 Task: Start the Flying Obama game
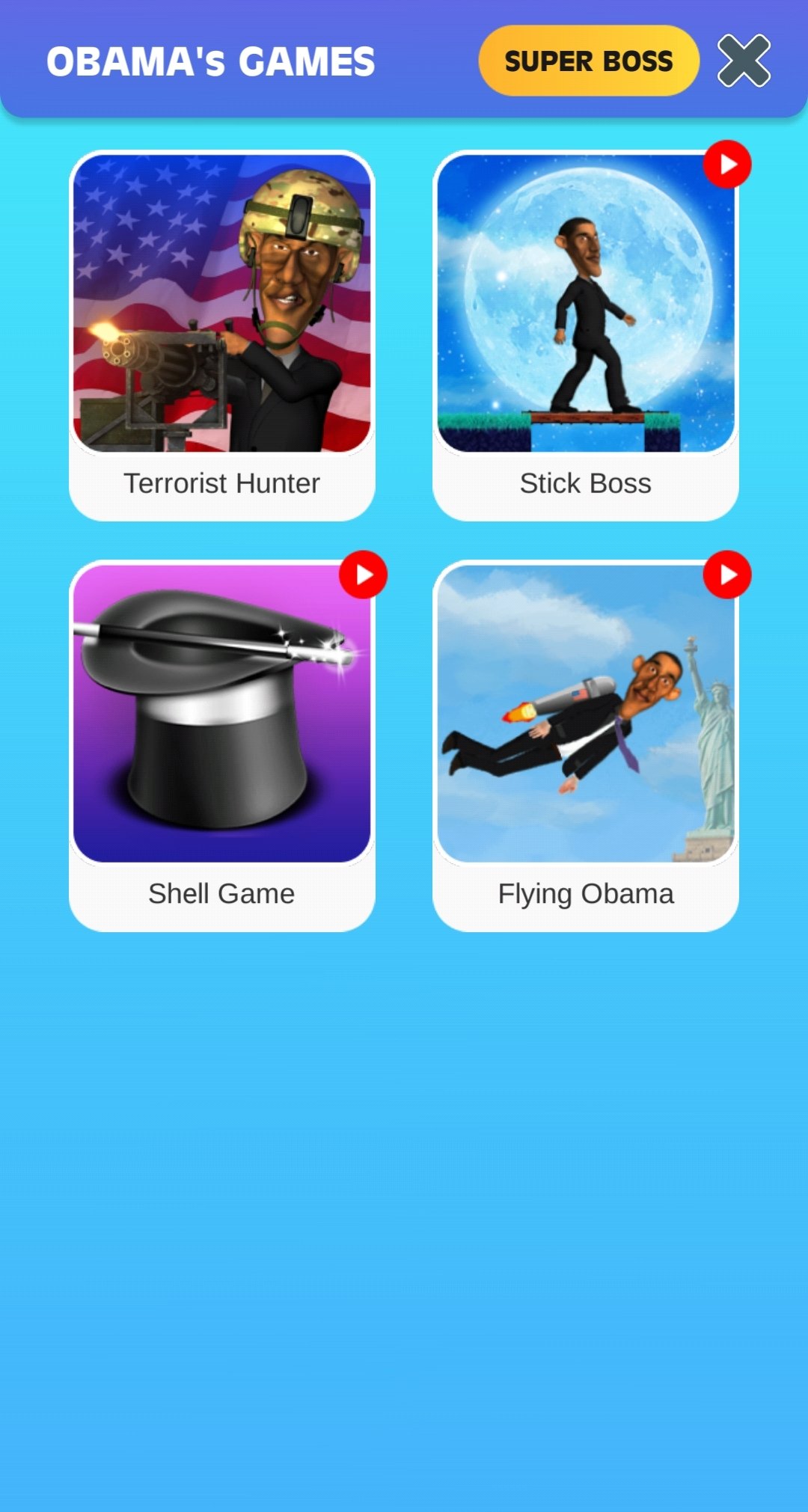click(585, 745)
